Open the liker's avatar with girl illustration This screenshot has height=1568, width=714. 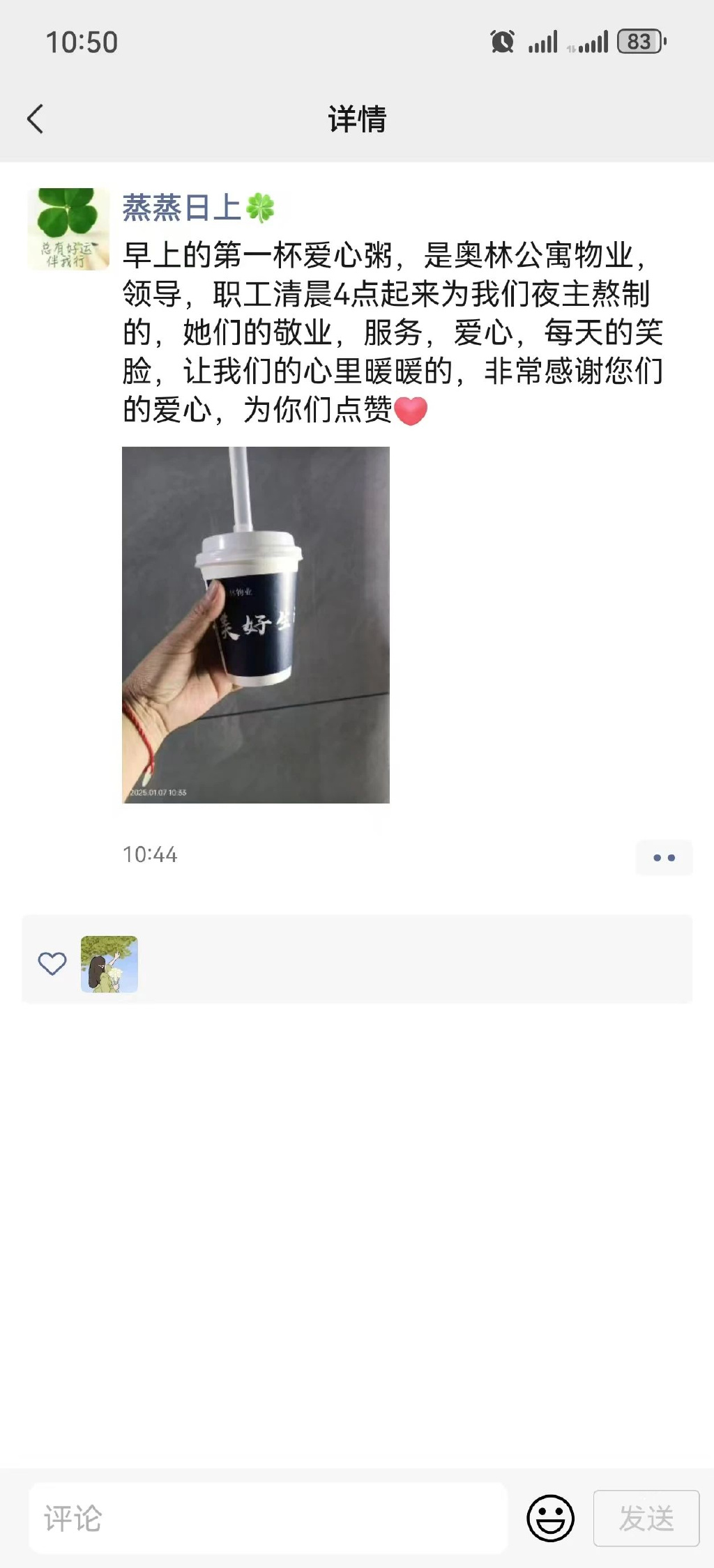(x=109, y=964)
